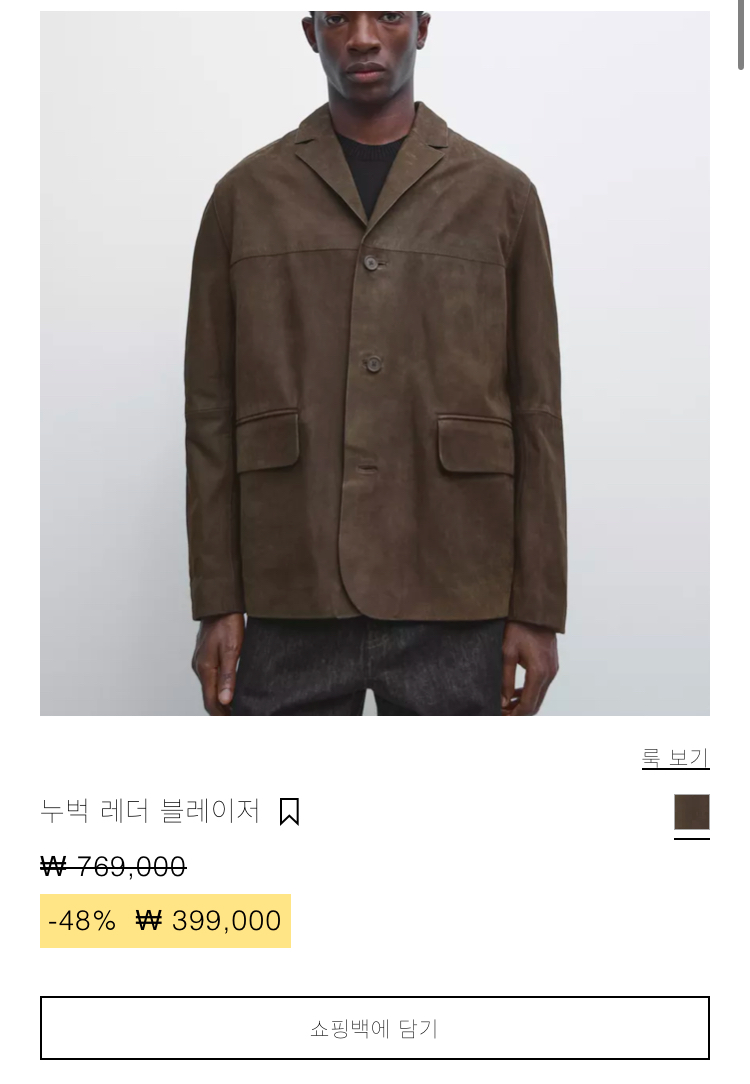Bookmark the 누벅 레더 블레이저 item
The height and width of the screenshot is (1084, 750).
click(289, 811)
